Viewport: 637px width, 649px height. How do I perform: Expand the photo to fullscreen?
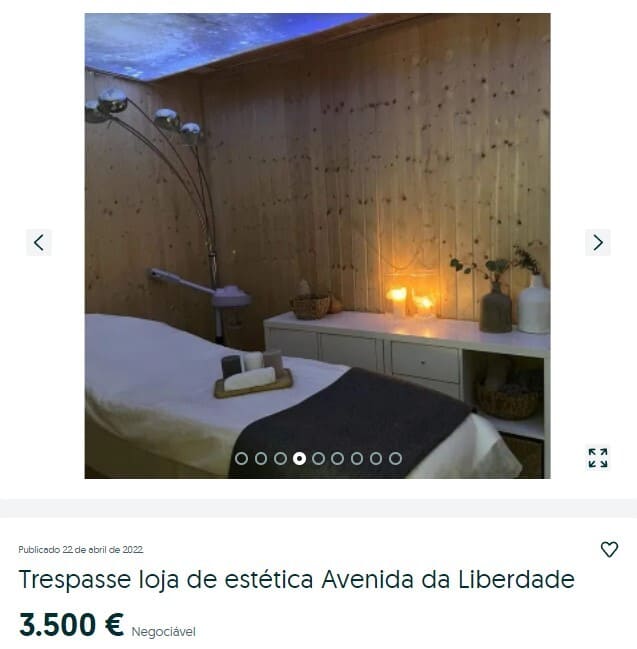coord(598,458)
